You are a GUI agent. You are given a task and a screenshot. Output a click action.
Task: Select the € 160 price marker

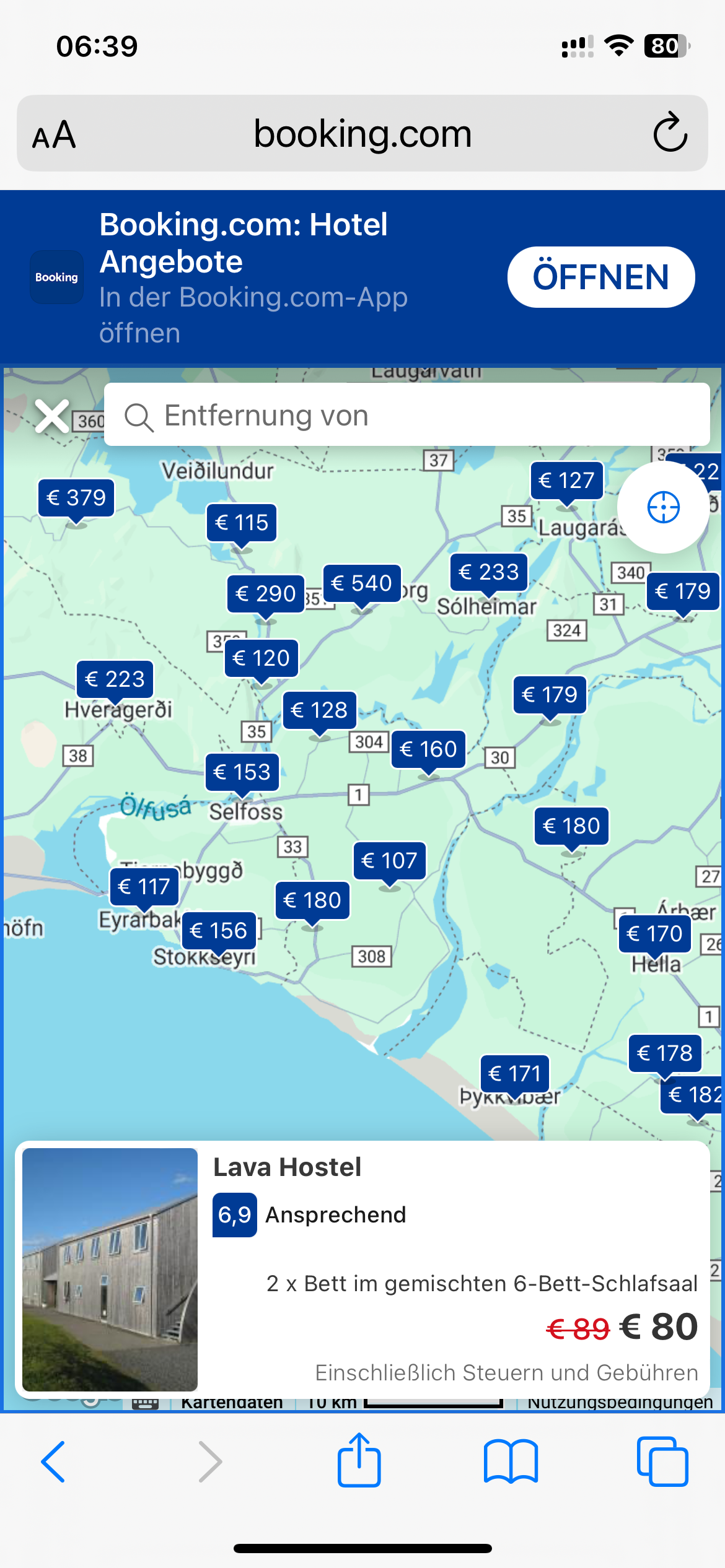pos(428,749)
